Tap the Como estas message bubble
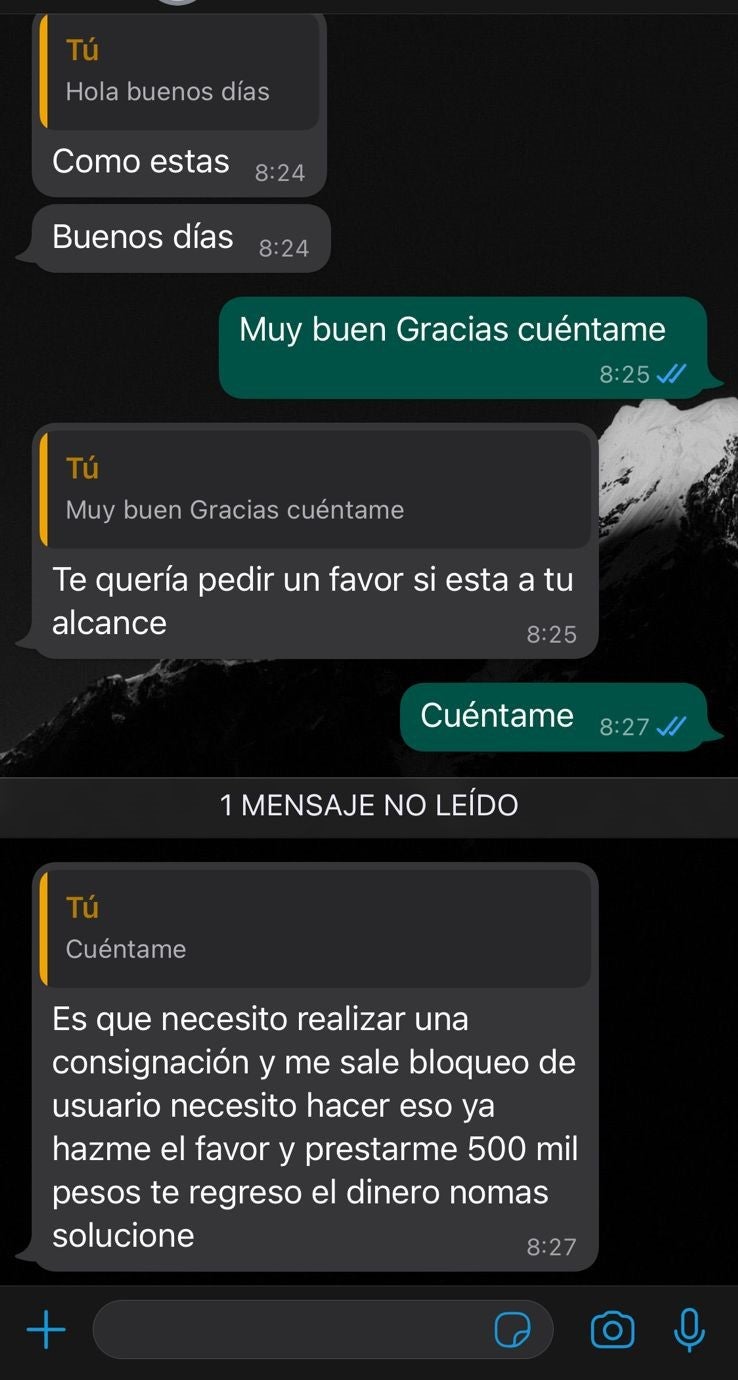 click(x=140, y=162)
